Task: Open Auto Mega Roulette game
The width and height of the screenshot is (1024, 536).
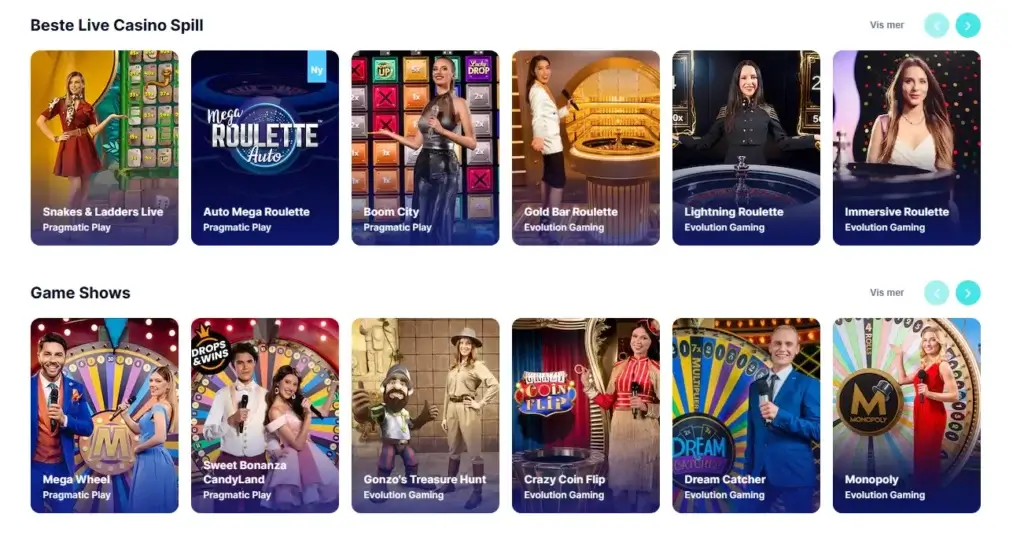Action: click(x=265, y=147)
